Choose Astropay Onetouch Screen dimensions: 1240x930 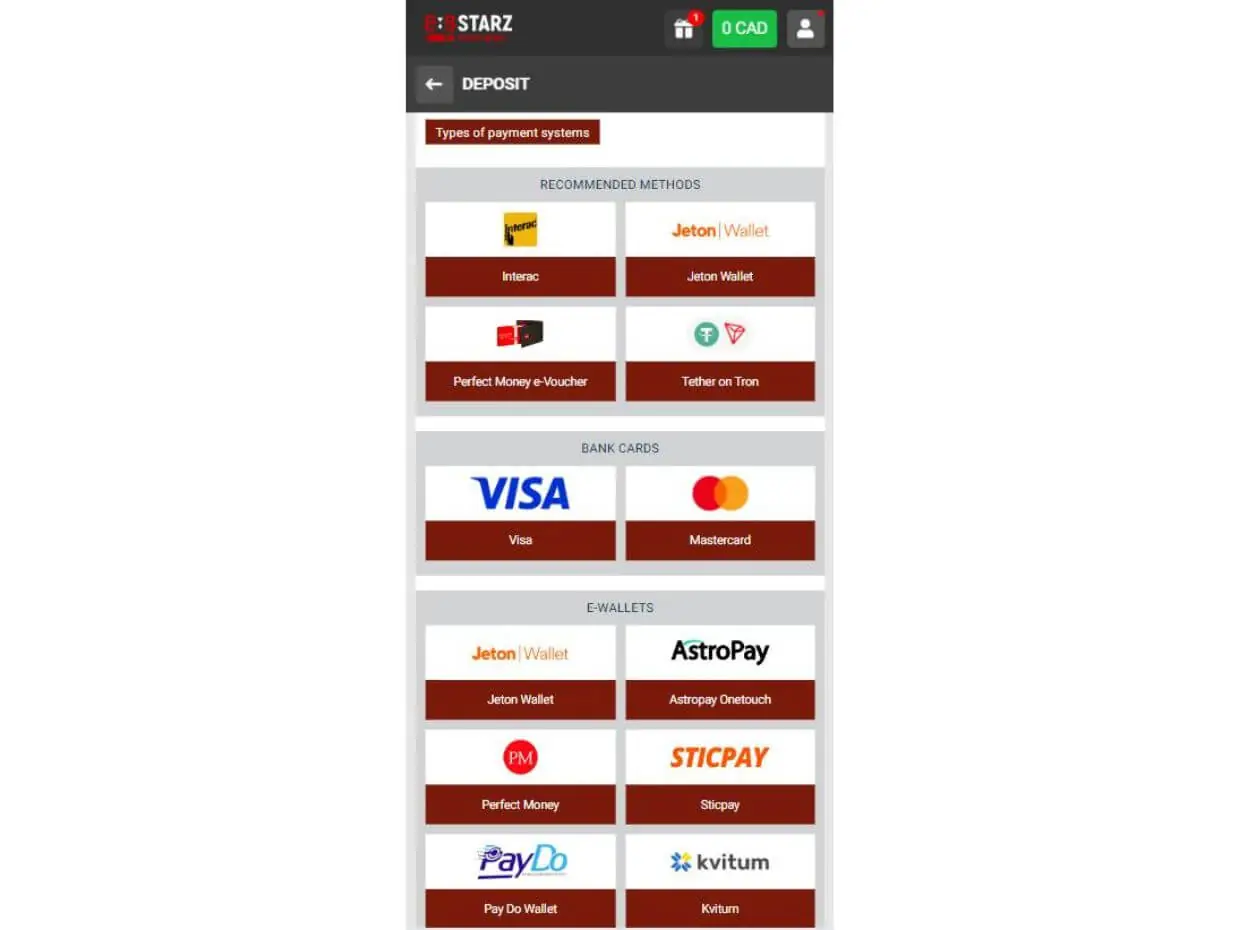pos(720,672)
